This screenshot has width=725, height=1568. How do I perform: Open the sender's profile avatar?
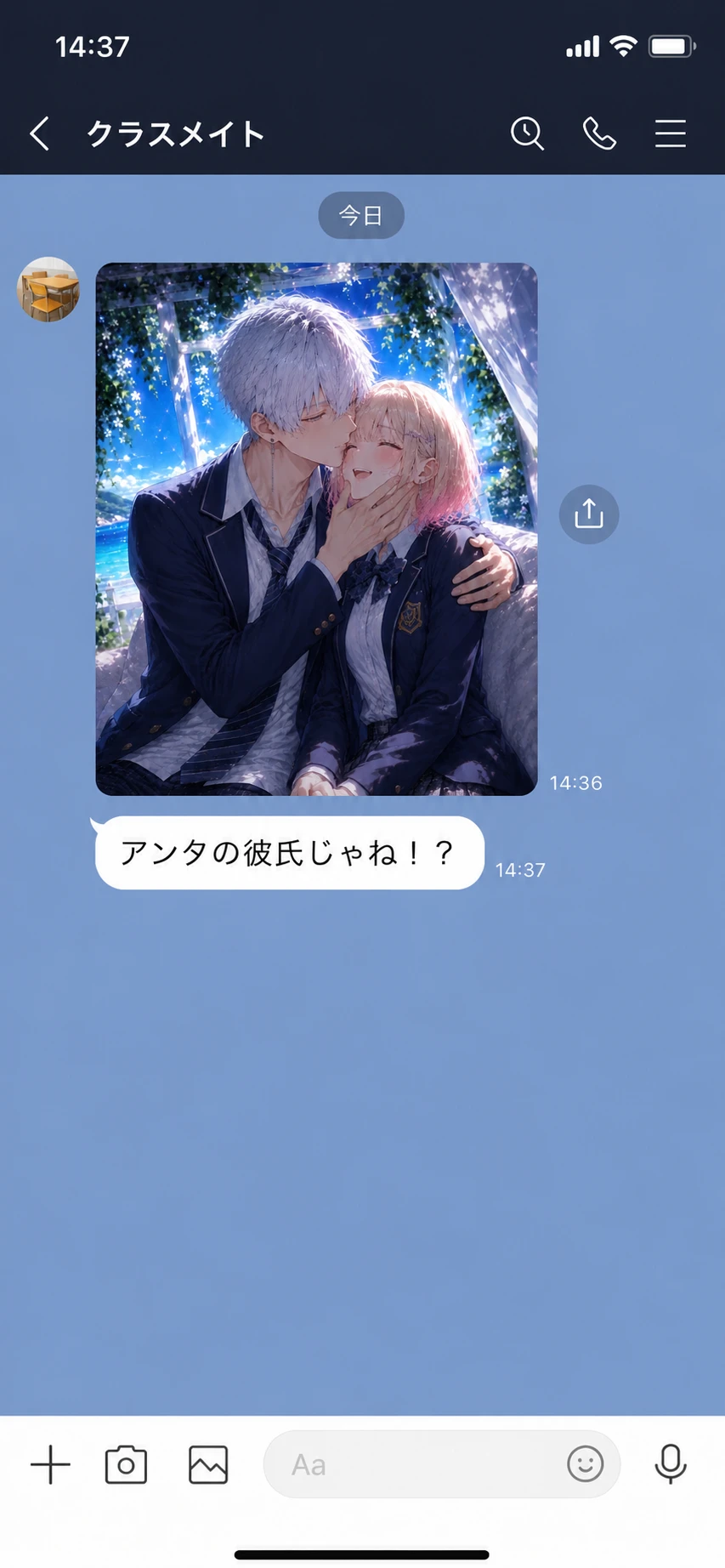[48, 289]
